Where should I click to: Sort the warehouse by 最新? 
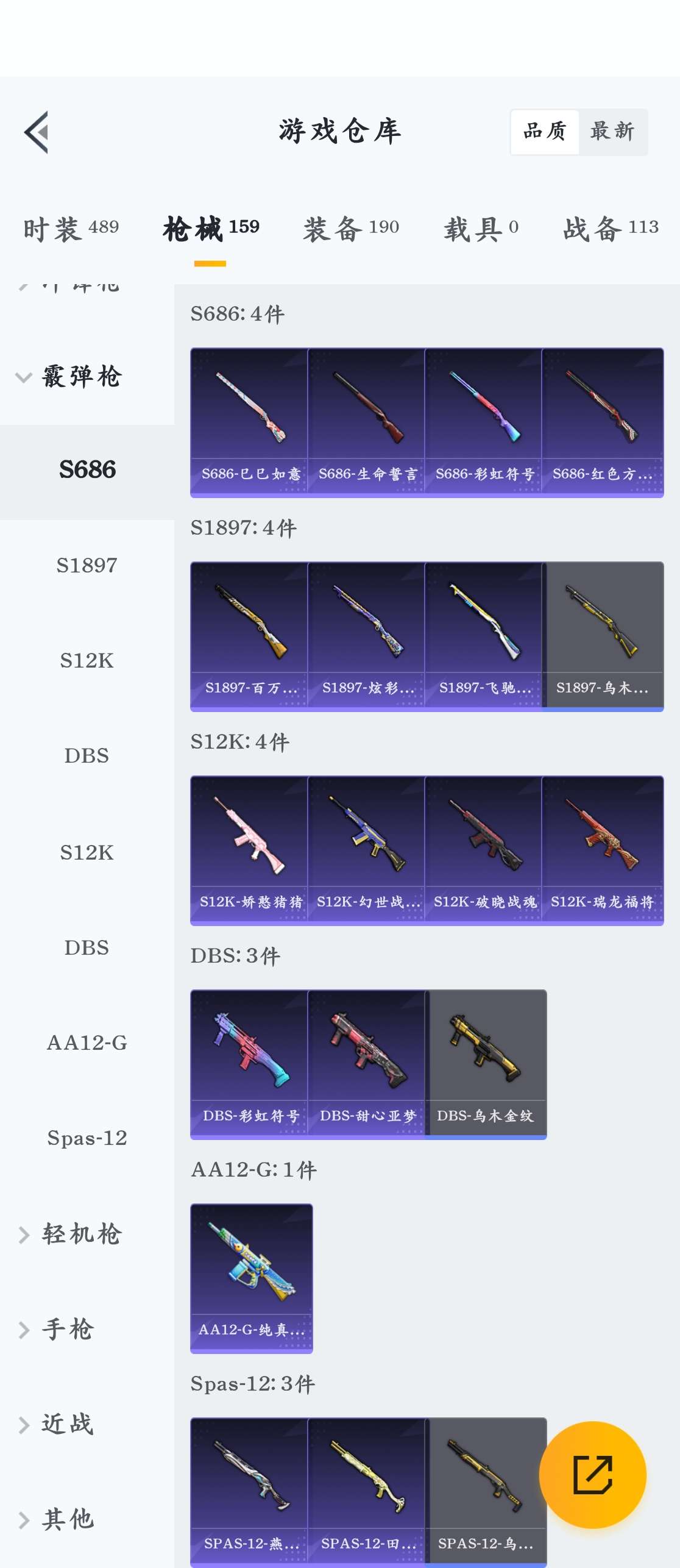click(612, 132)
